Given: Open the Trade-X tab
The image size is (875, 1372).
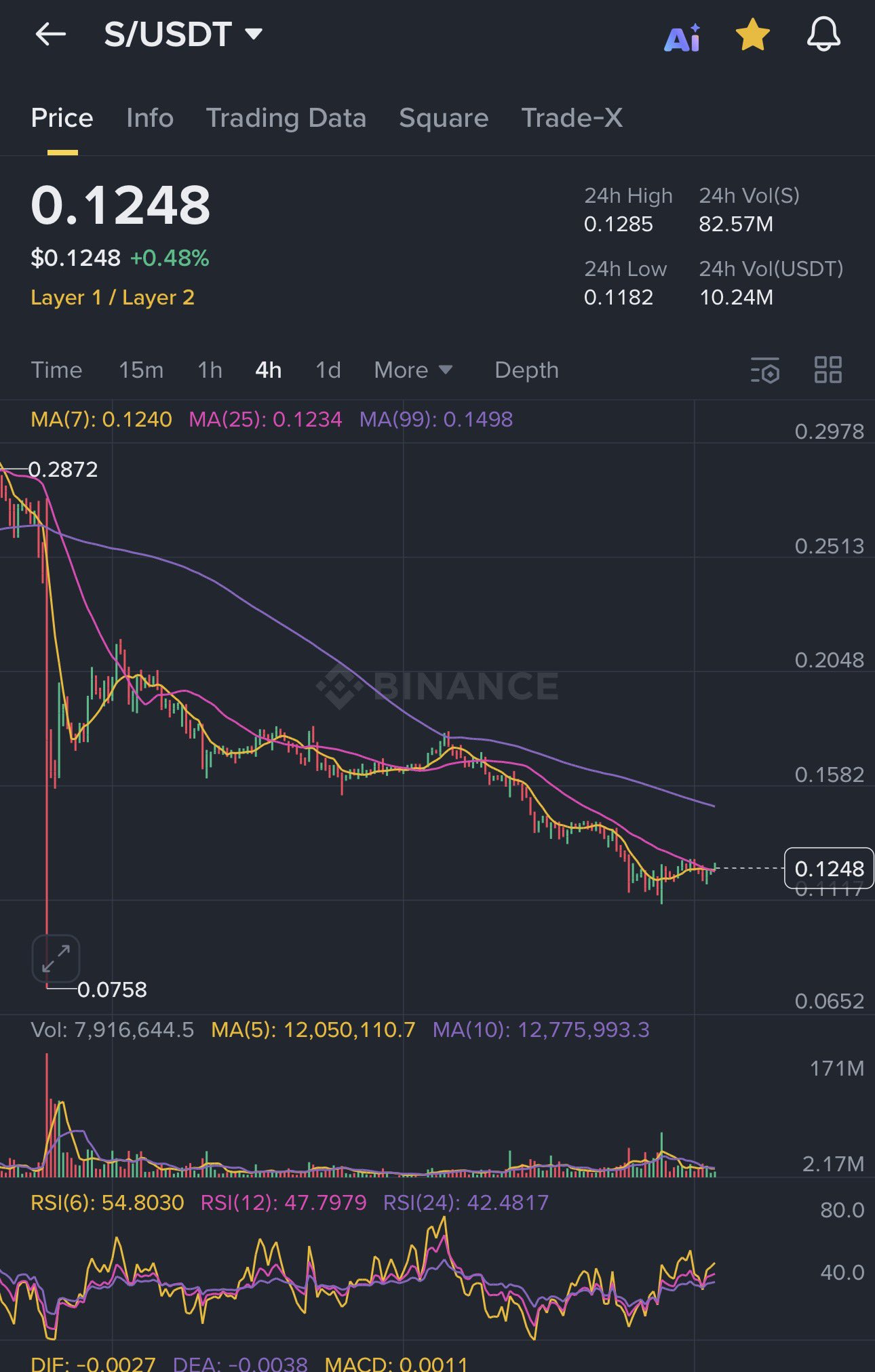Looking at the screenshot, I should click(571, 118).
